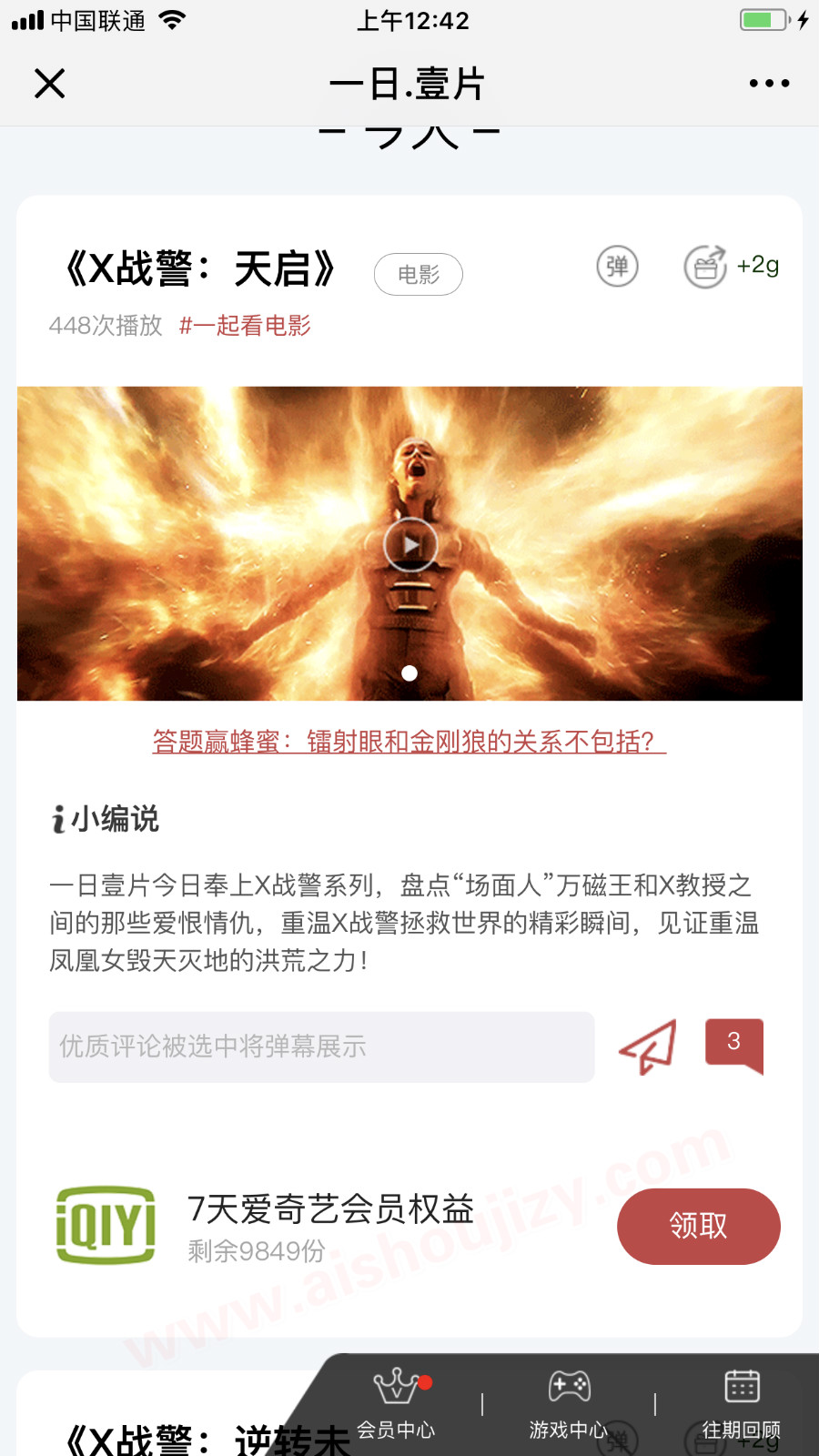Image resolution: width=819 pixels, height=1456 pixels.
Task: View the 3 comments
Action: pos(733,1044)
